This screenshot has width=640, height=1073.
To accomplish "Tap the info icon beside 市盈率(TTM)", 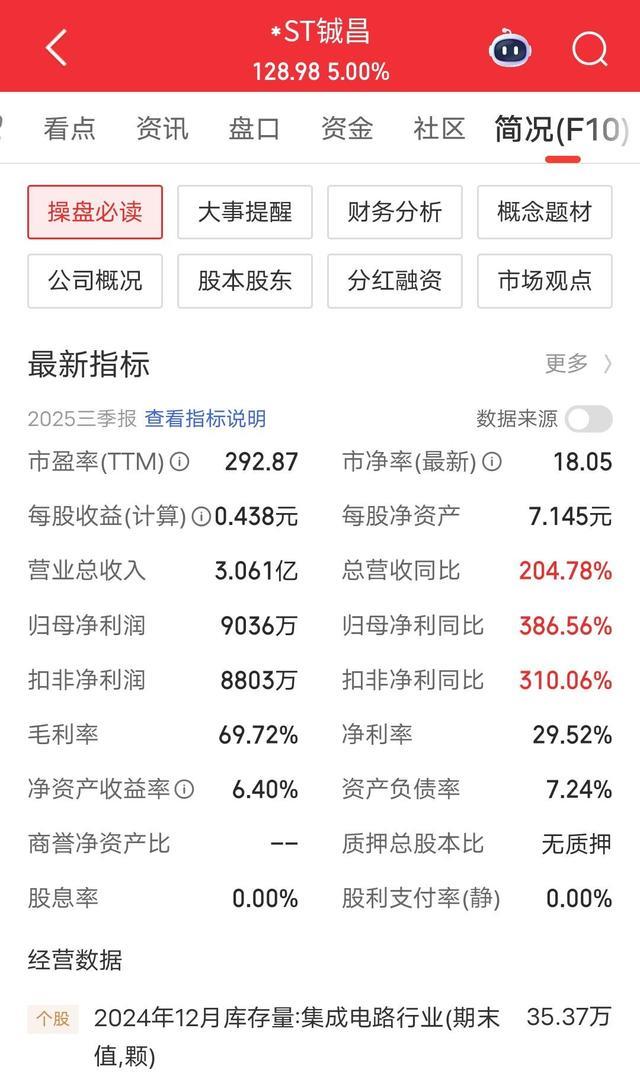I will 180,462.
